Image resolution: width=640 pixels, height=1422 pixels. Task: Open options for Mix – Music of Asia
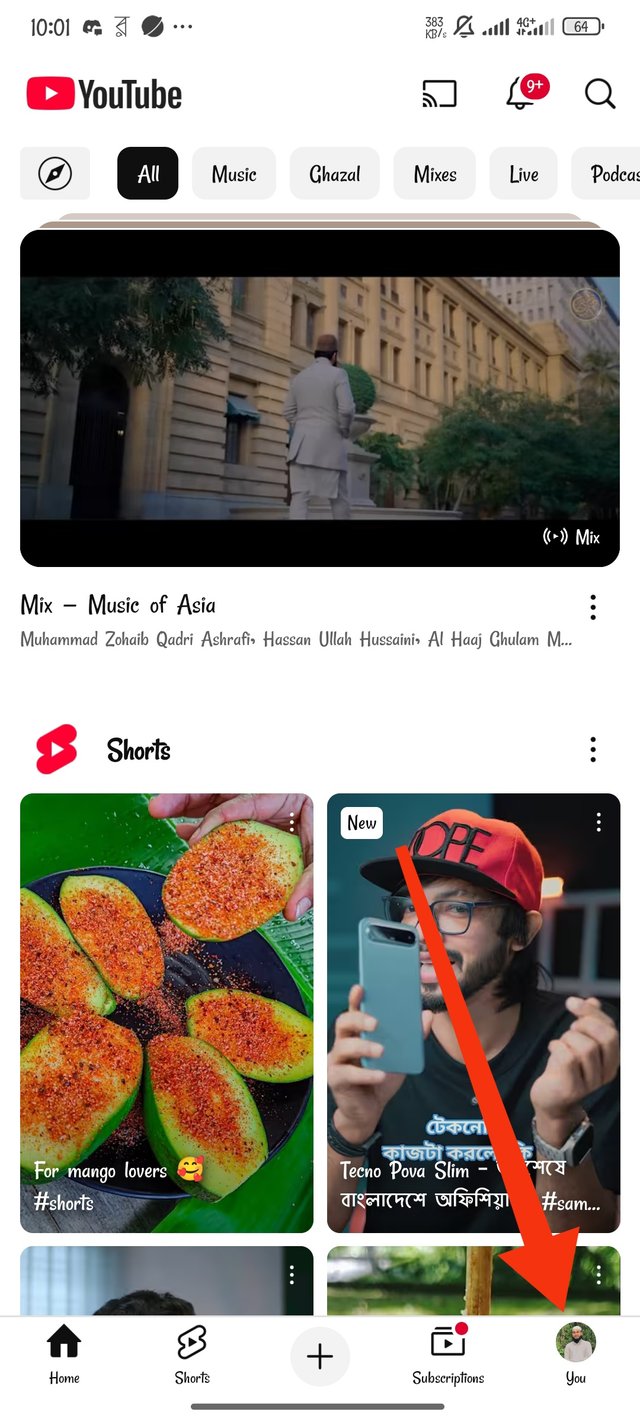click(593, 607)
